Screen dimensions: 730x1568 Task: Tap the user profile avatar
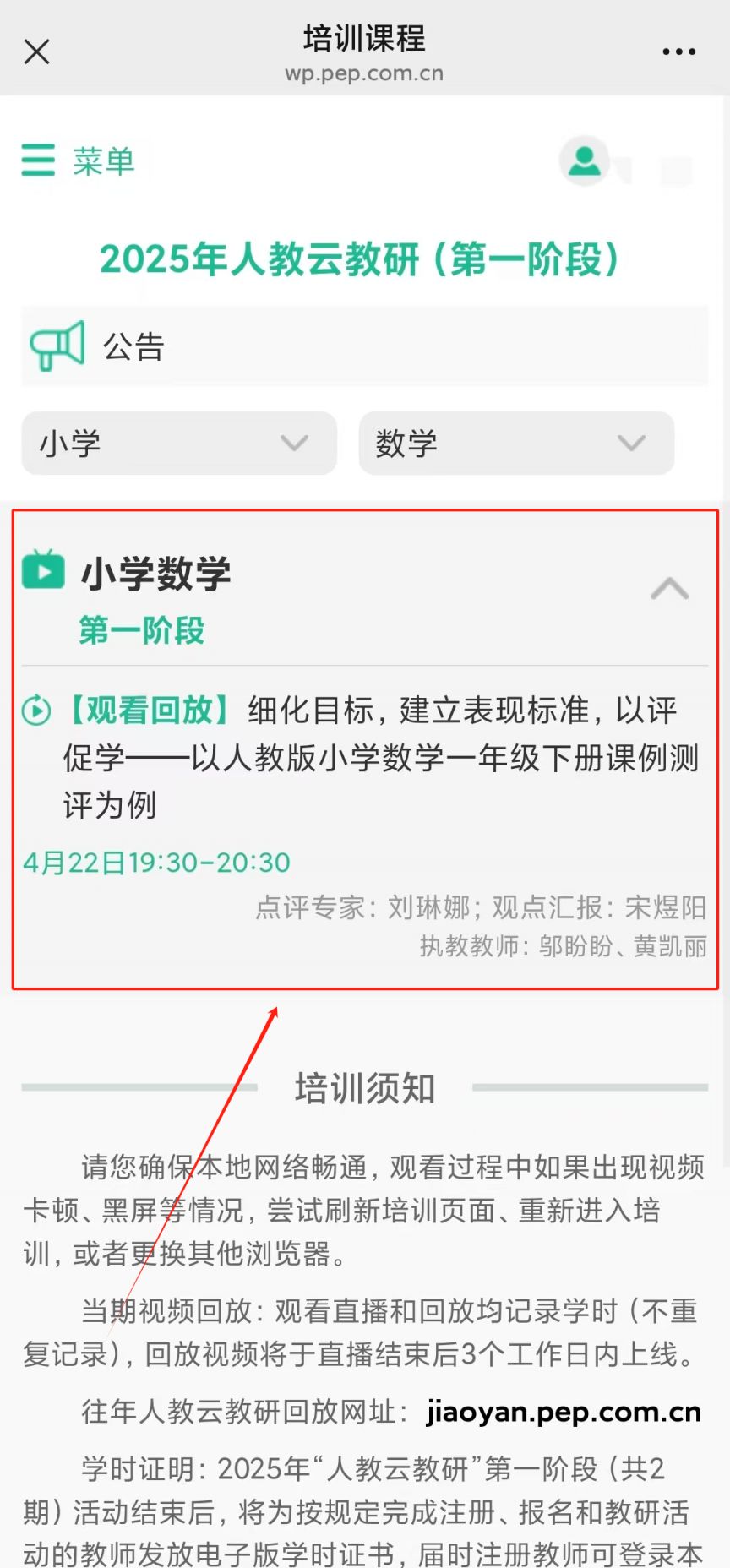click(584, 161)
